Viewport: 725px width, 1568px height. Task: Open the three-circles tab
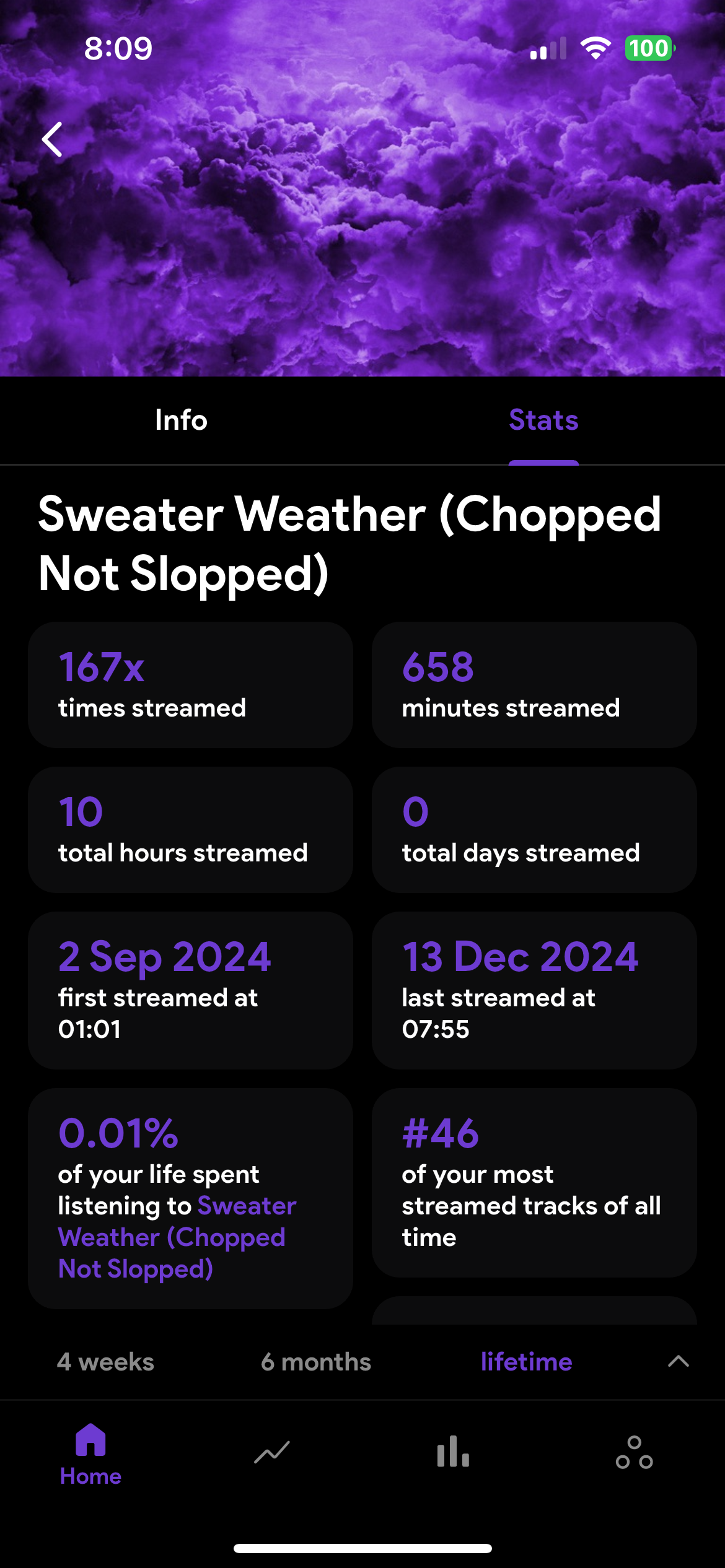pyautogui.click(x=634, y=1452)
